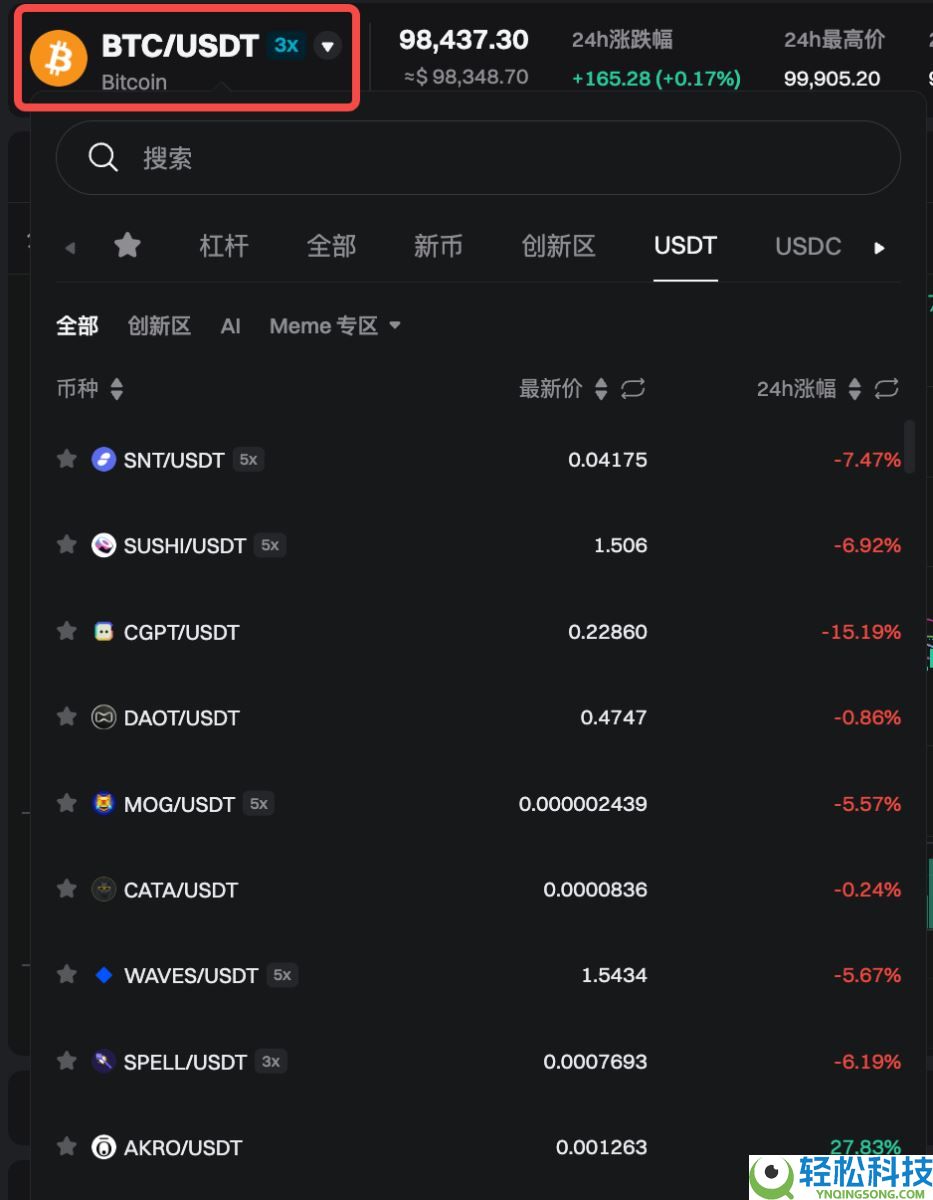The image size is (933, 1200).
Task: Click the SNT coin logo icon
Action: click(x=104, y=459)
